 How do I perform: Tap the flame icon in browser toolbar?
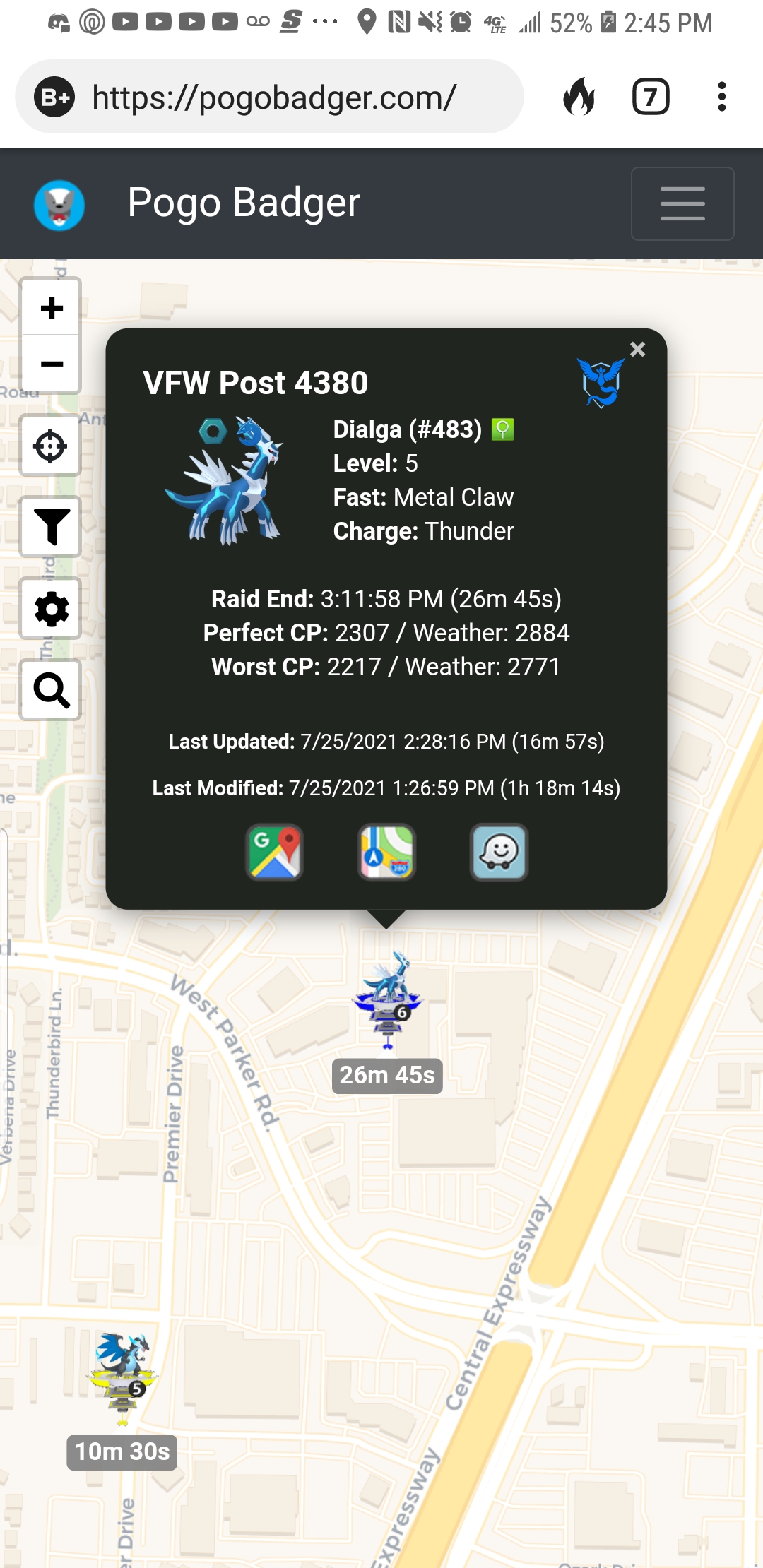(579, 97)
